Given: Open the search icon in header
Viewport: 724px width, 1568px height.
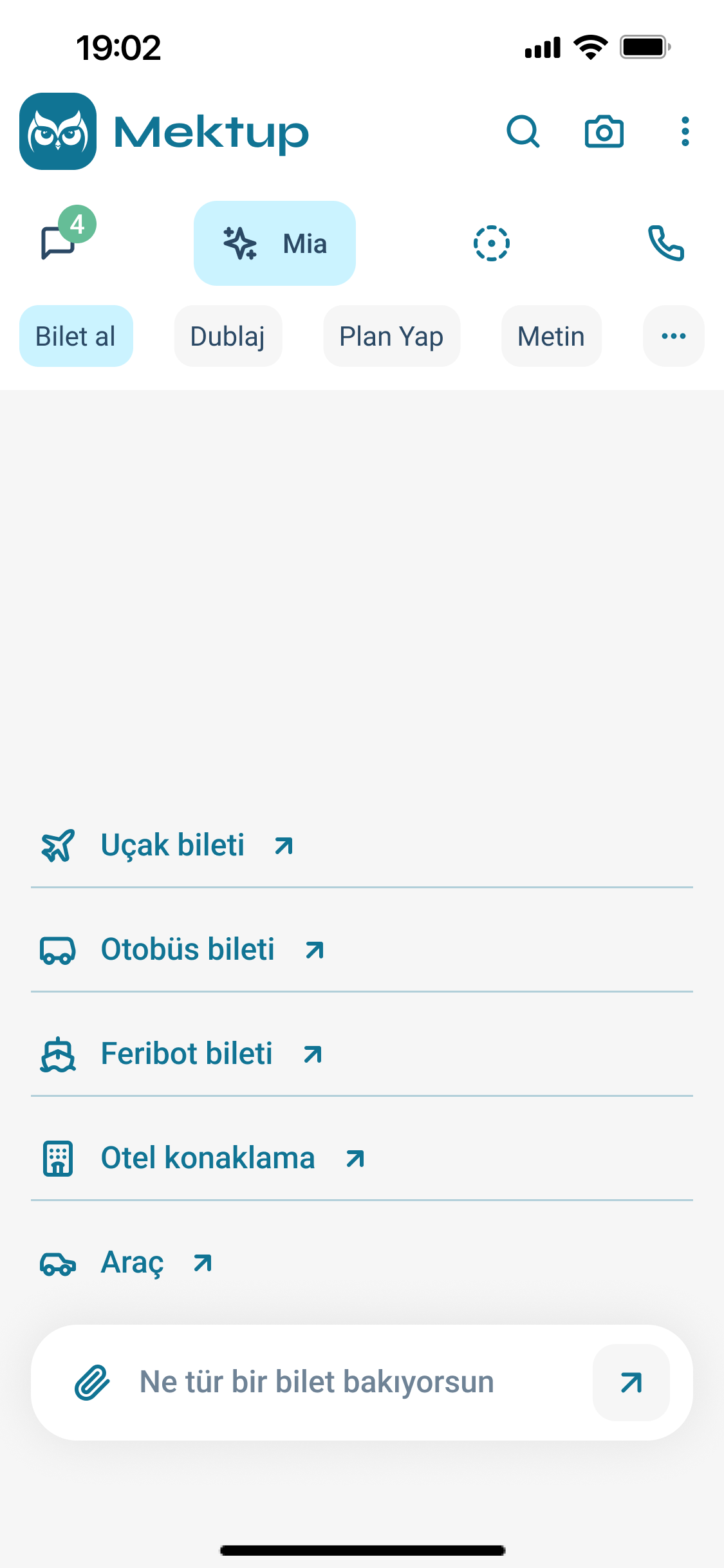Looking at the screenshot, I should 523,132.
